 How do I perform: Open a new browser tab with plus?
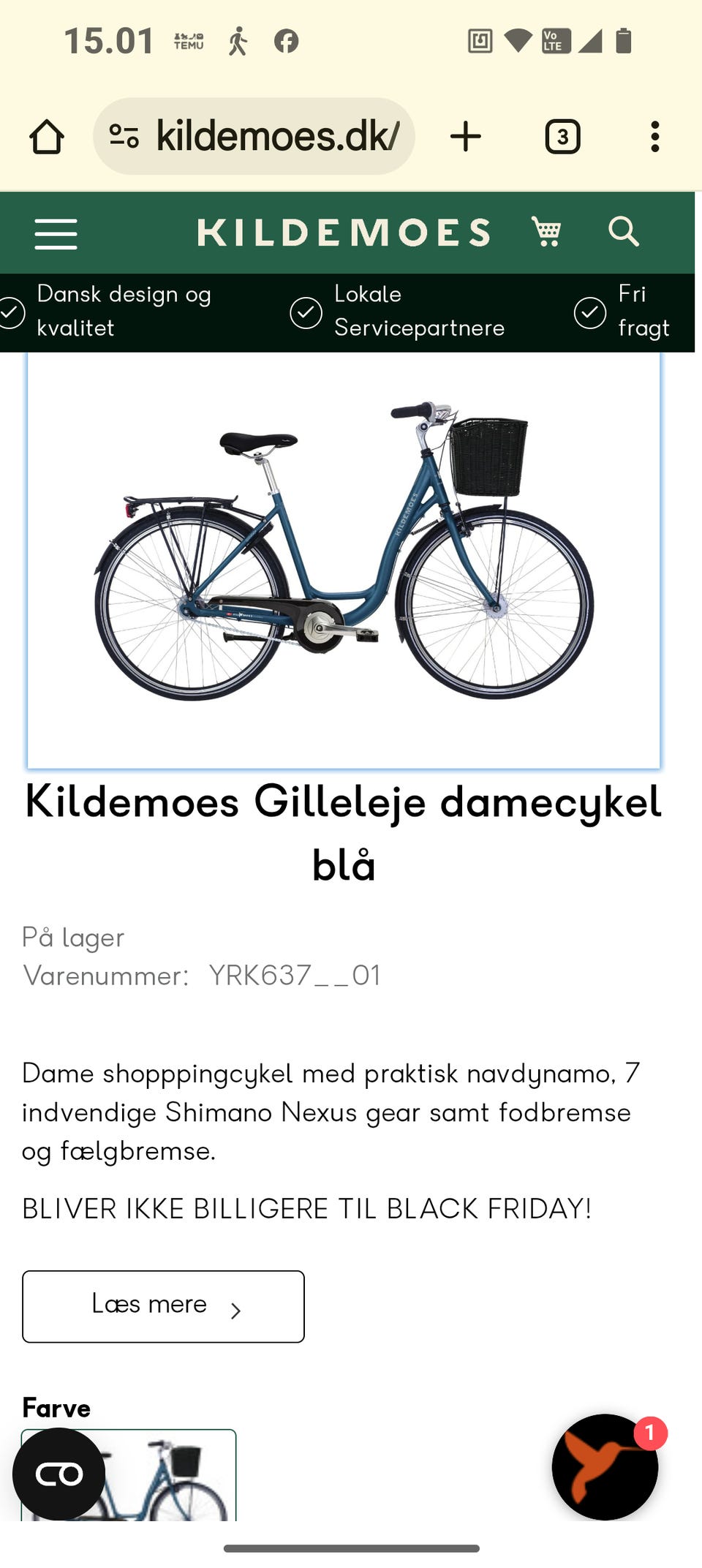point(466,135)
